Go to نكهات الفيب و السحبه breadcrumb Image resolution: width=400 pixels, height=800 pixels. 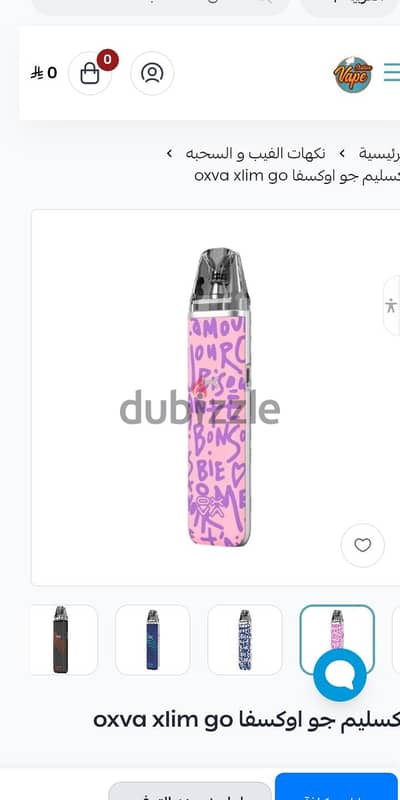(255, 153)
